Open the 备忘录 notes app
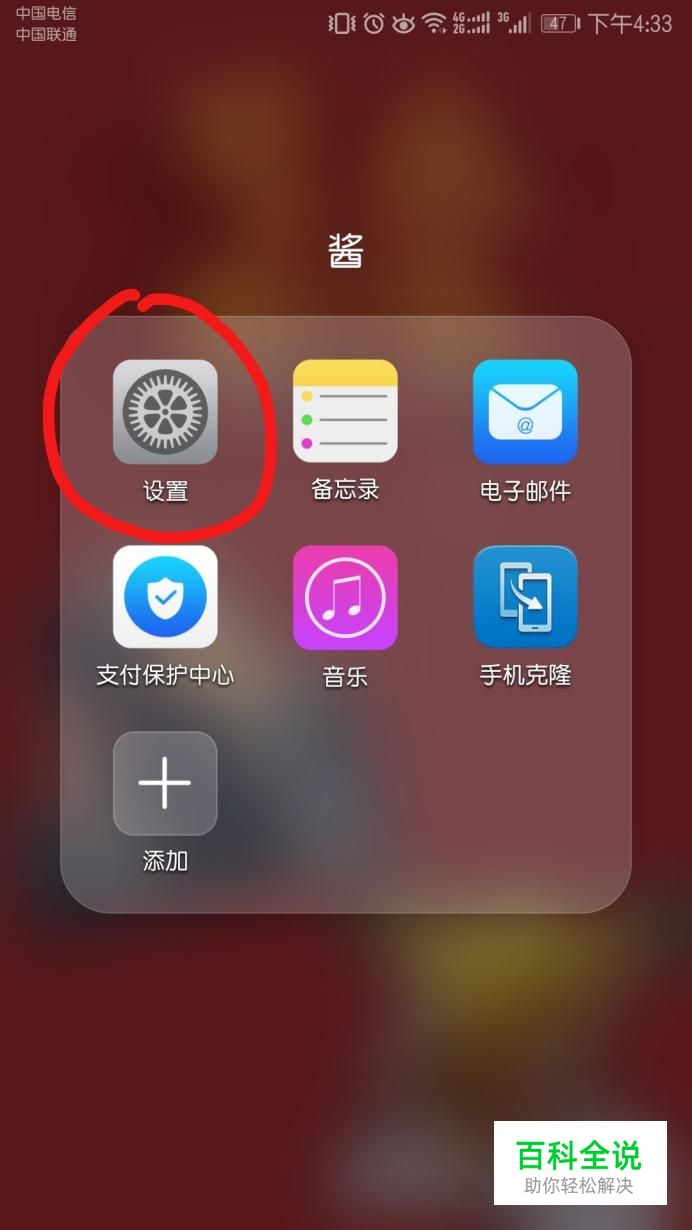Image resolution: width=692 pixels, height=1230 pixels. click(x=345, y=412)
